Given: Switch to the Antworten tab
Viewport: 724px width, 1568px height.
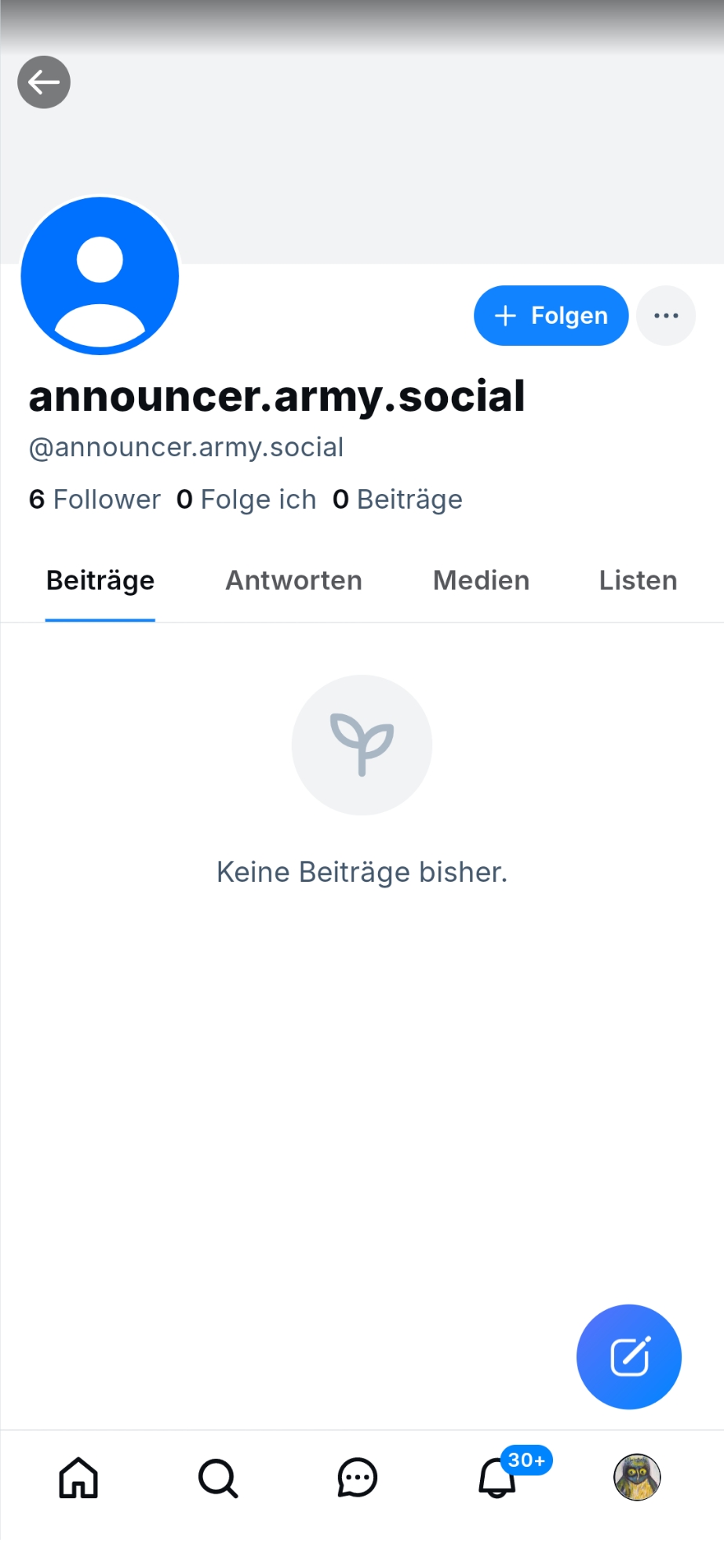Looking at the screenshot, I should point(293,581).
